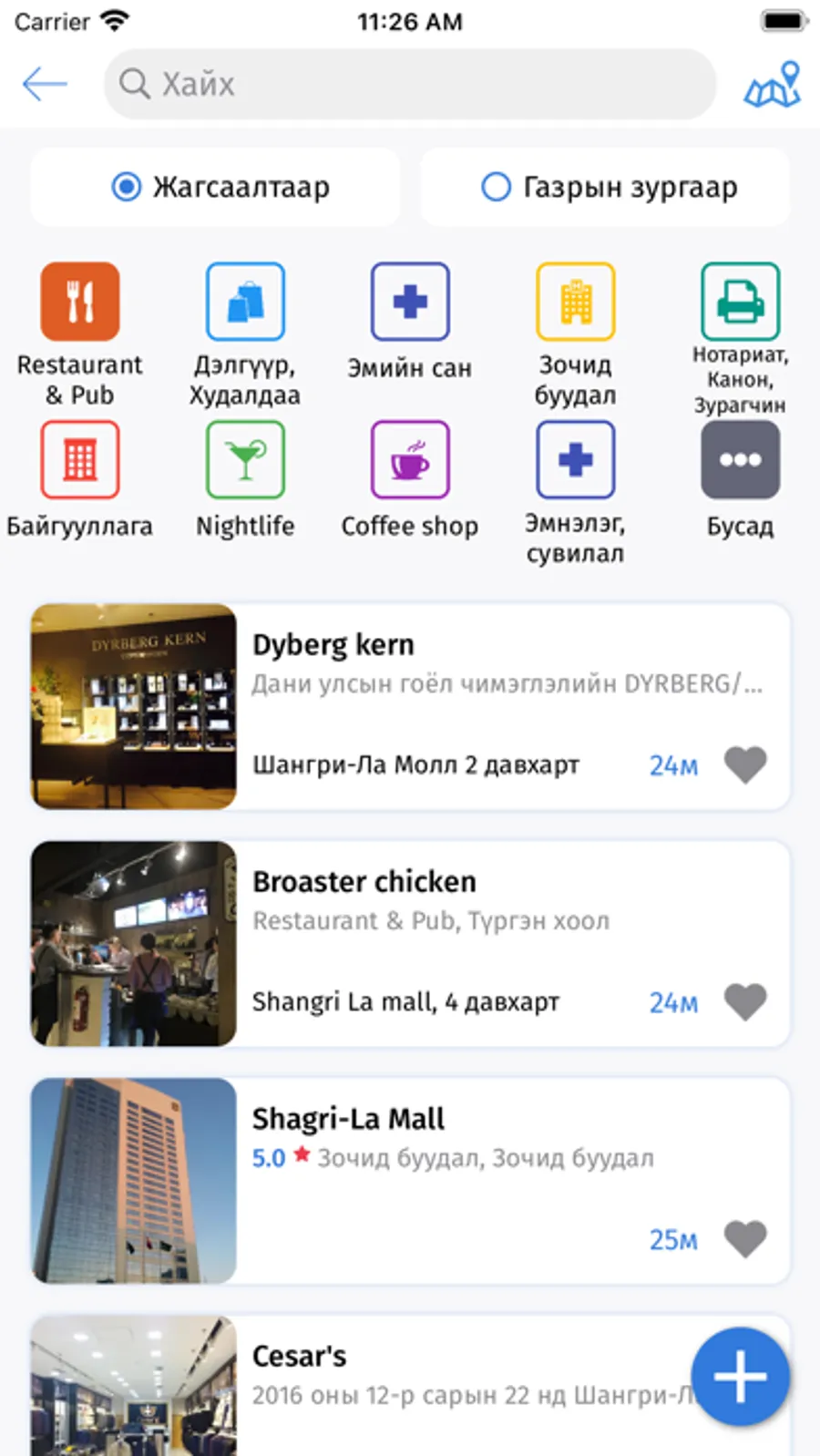Choose the Эмийн сан category
This screenshot has width=820, height=1456.
pyautogui.click(x=410, y=302)
